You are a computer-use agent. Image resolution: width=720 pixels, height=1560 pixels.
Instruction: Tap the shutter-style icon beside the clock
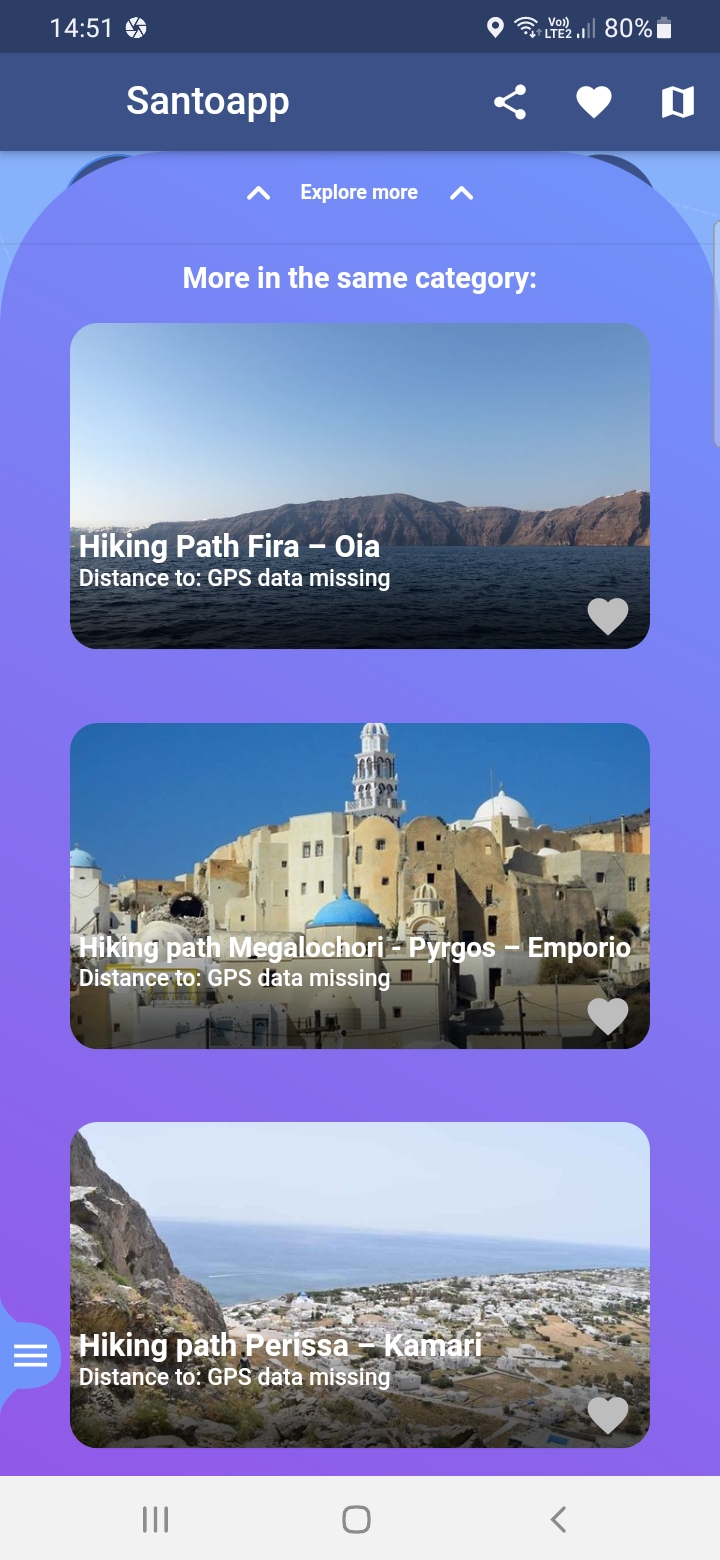click(x=135, y=28)
